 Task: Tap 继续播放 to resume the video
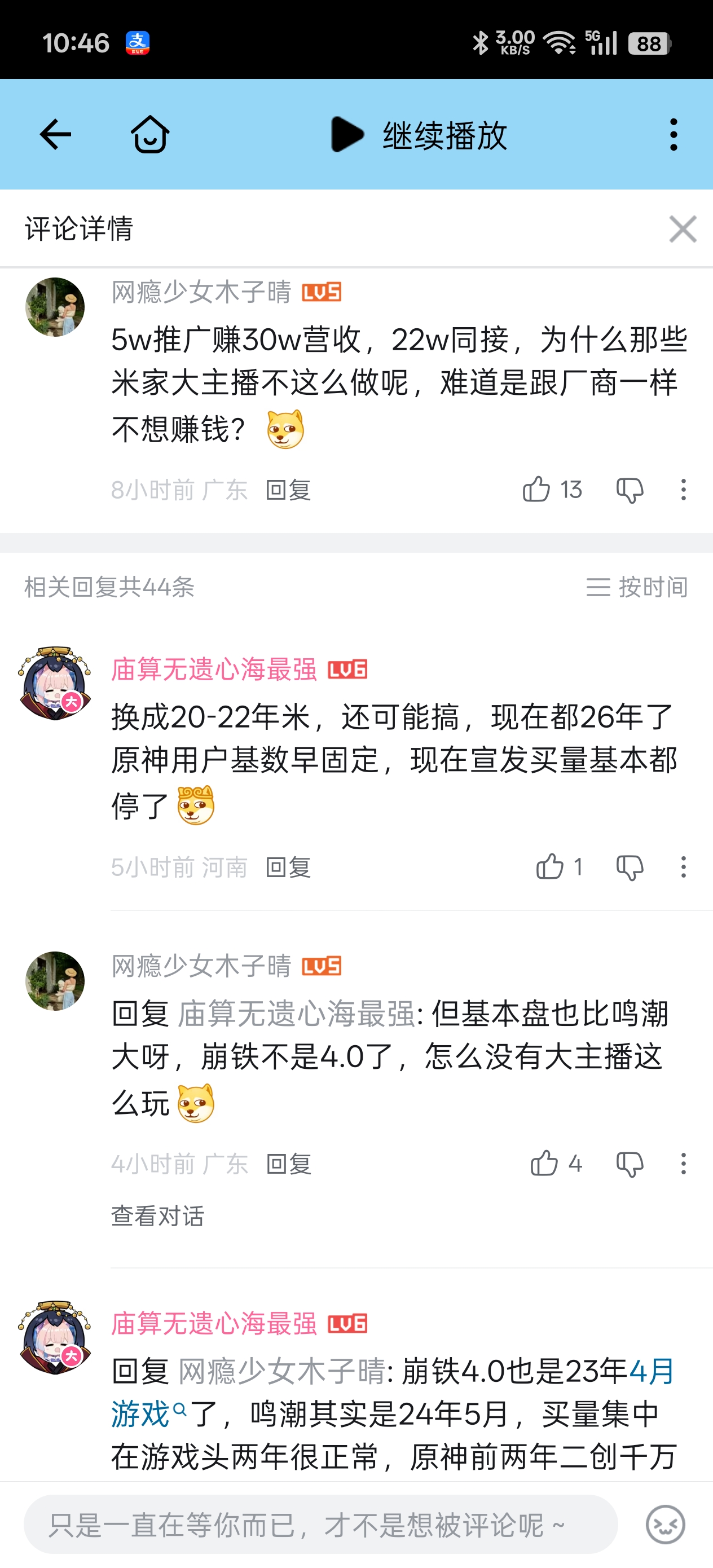click(419, 135)
